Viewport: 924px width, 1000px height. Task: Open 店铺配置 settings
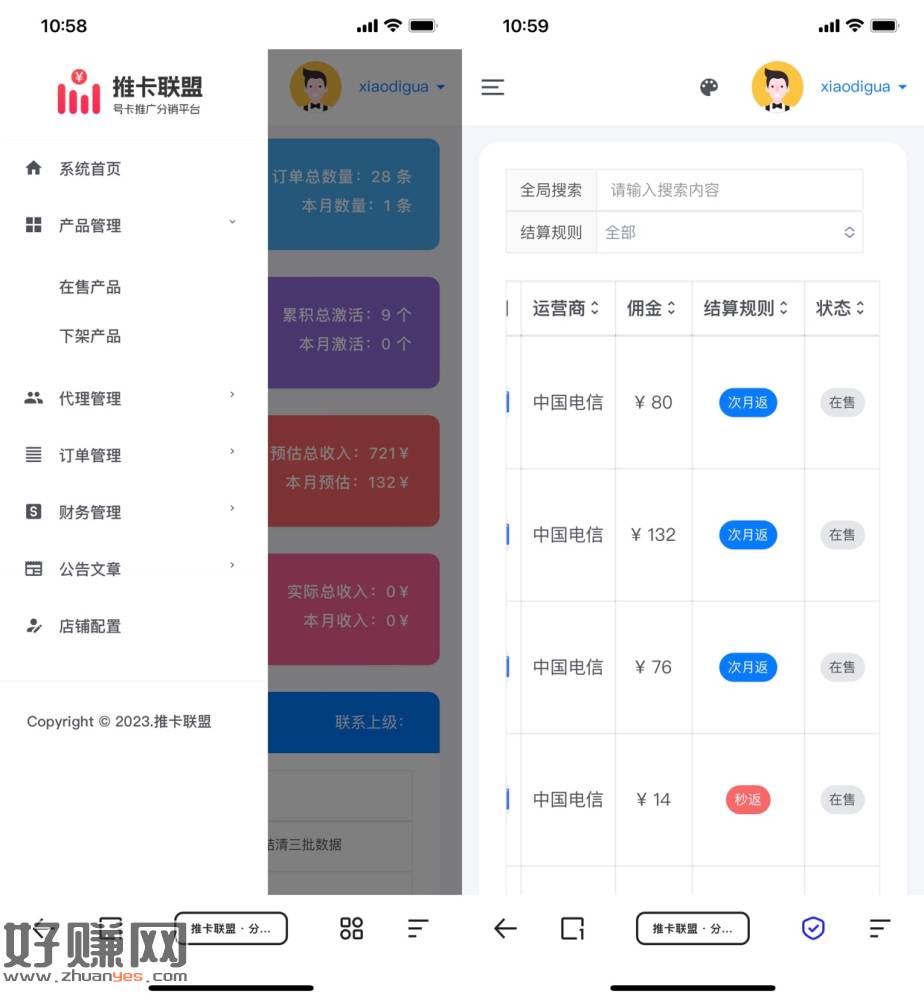(89, 626)
